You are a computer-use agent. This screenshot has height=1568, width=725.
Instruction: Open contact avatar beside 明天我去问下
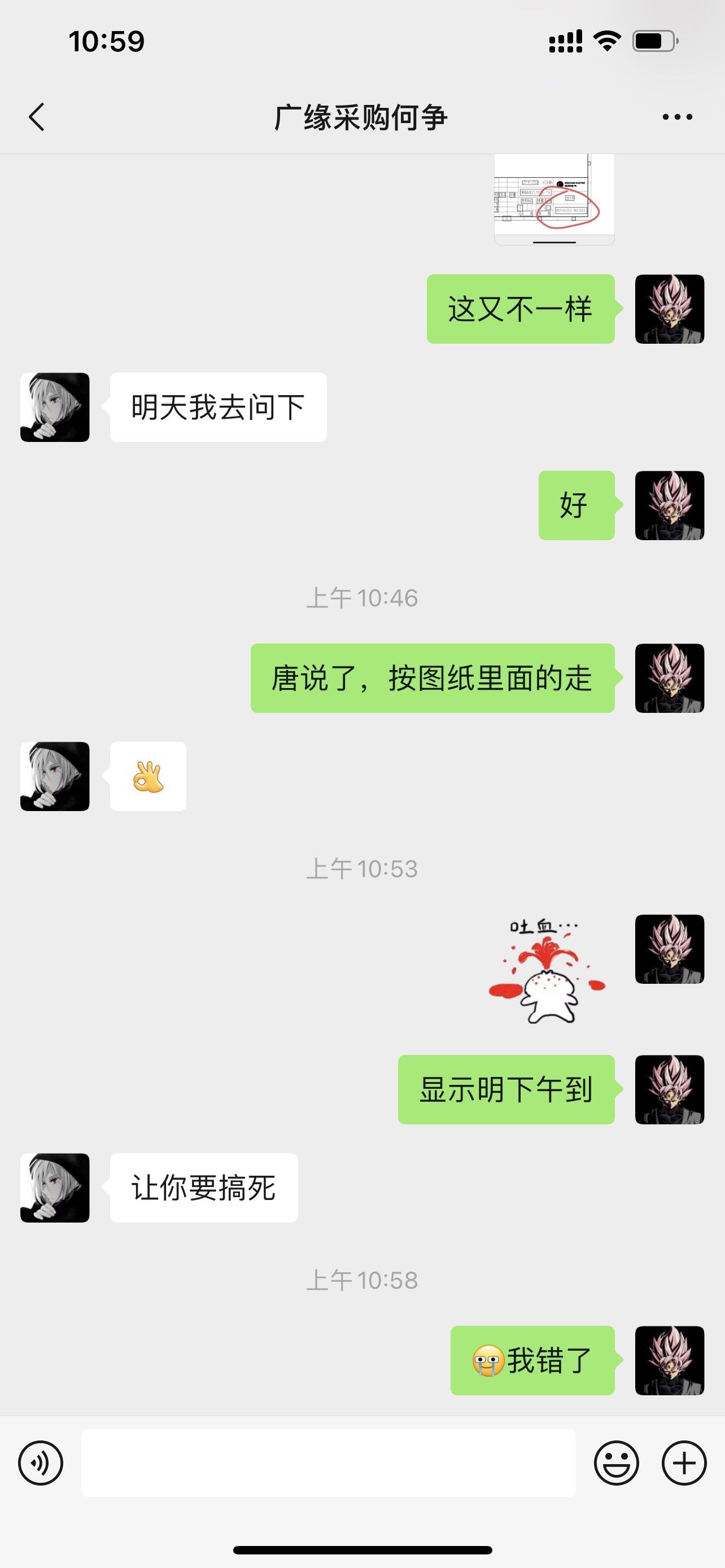coord(55,407)
